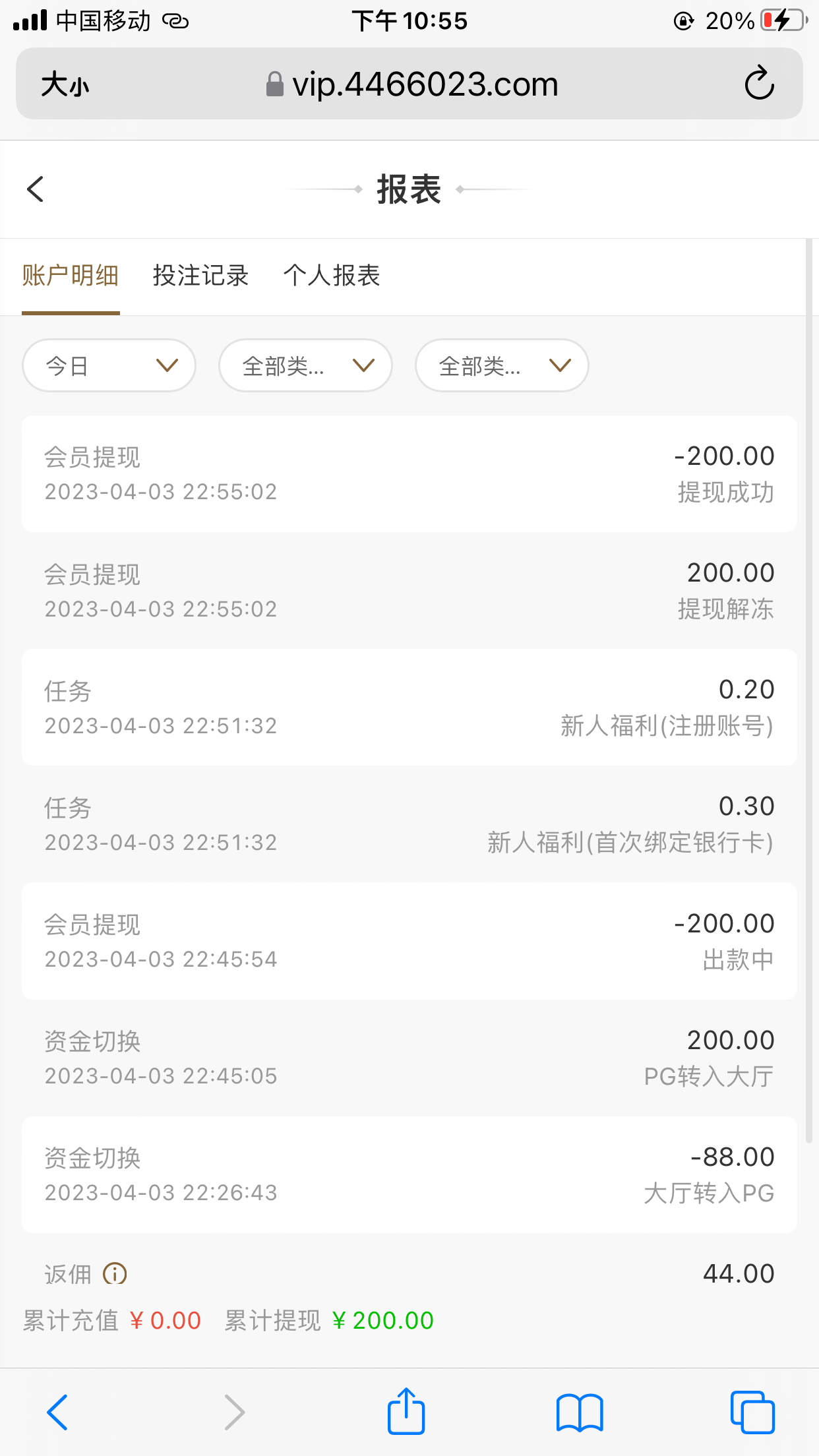The width and height of the screenshot is (819, 1456).
Task: Select the 账户明细 tab
Action: [x=71, y=276]
